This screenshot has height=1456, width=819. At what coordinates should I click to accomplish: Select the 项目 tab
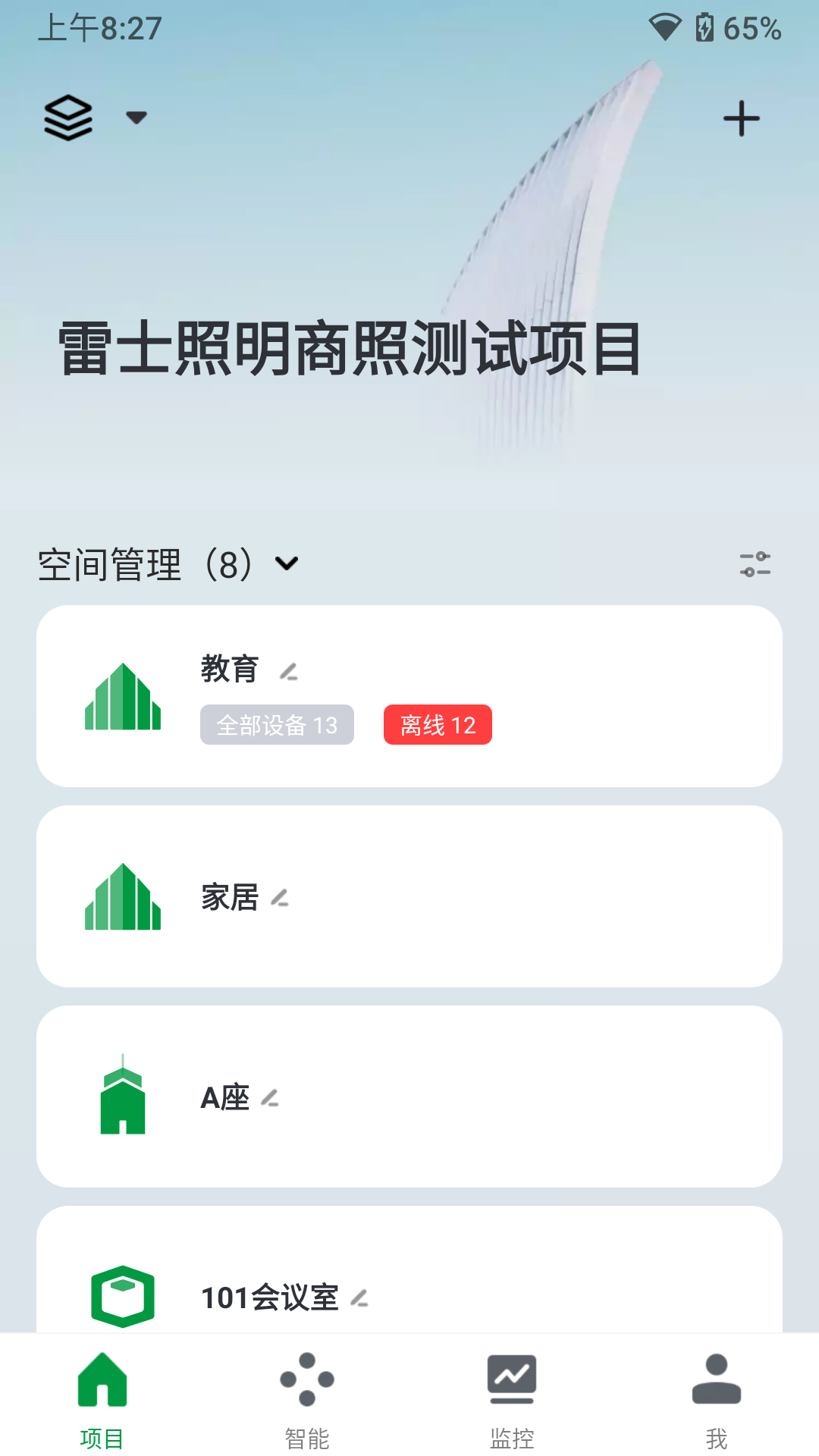pos(102,1397)
